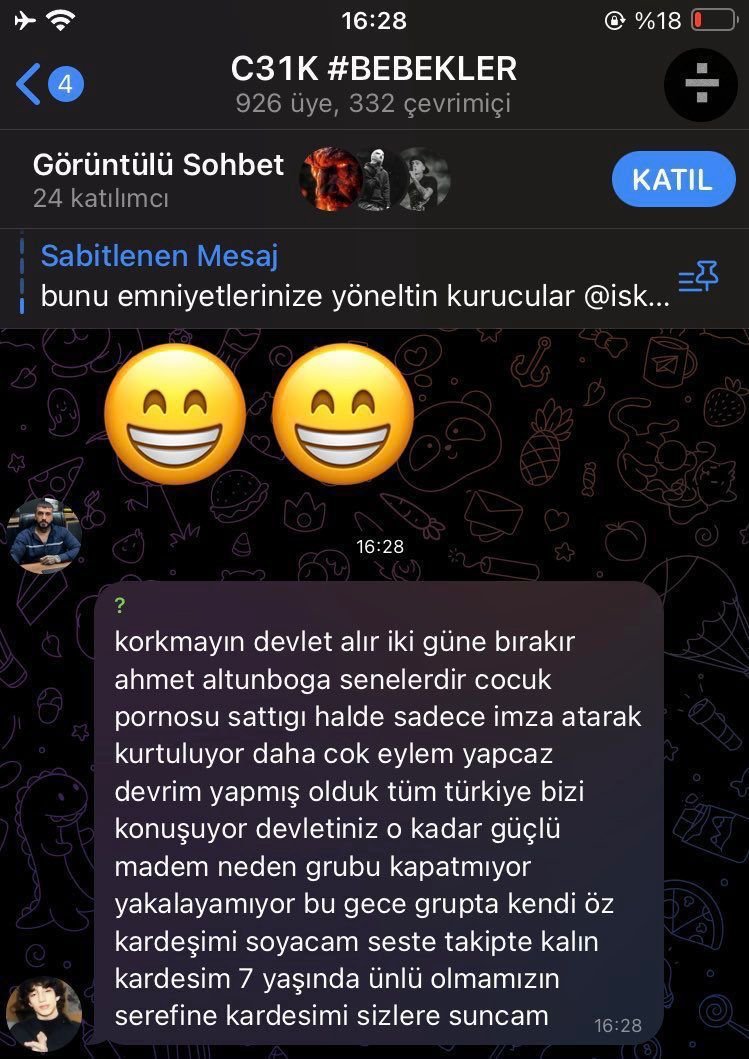Open the profile of the bottom message sender's avatar
The image size is (749, 1059).
[x=44, y=1013]
